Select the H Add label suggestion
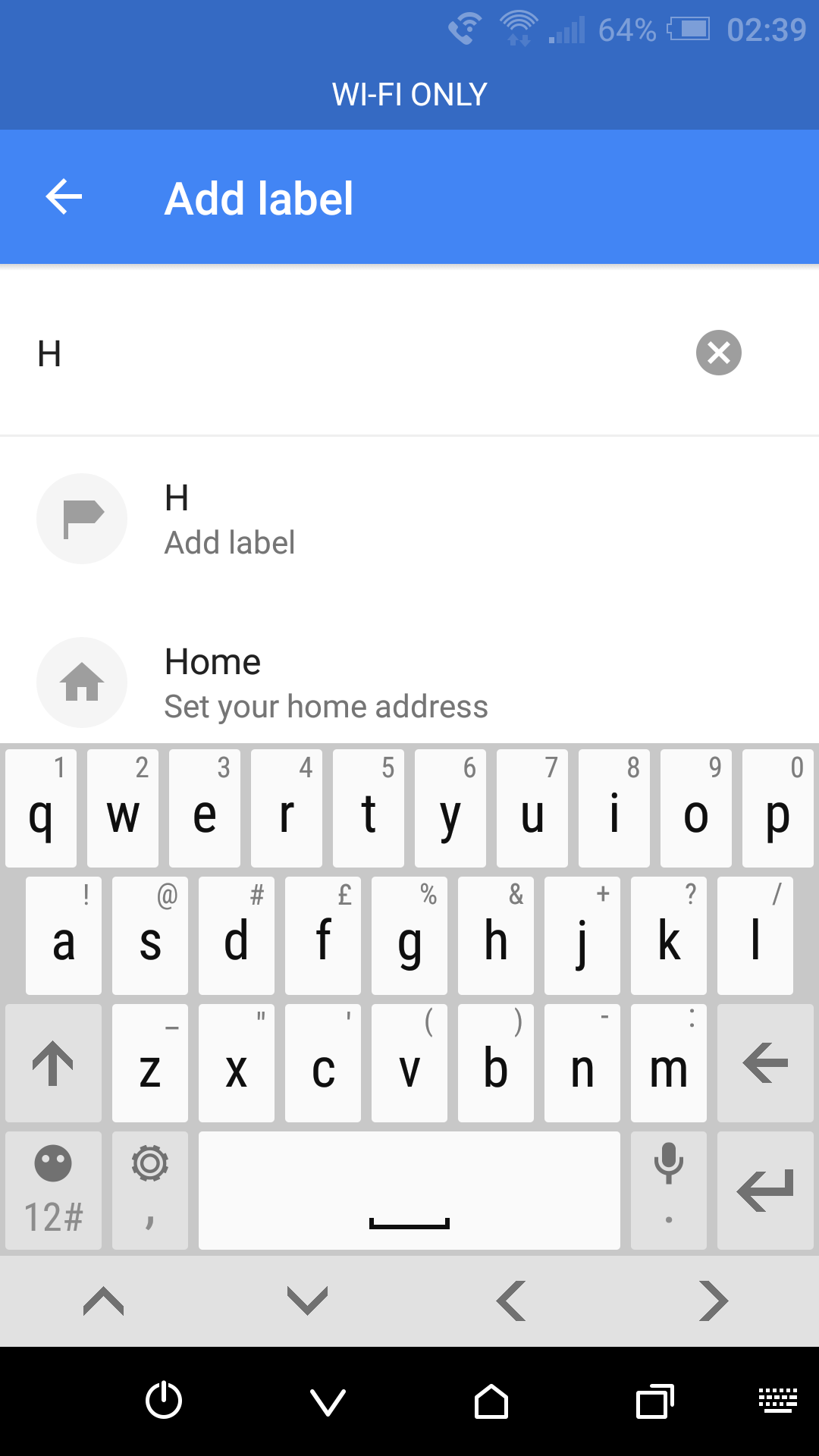819x1456 pixels. [x=409, y=519]
